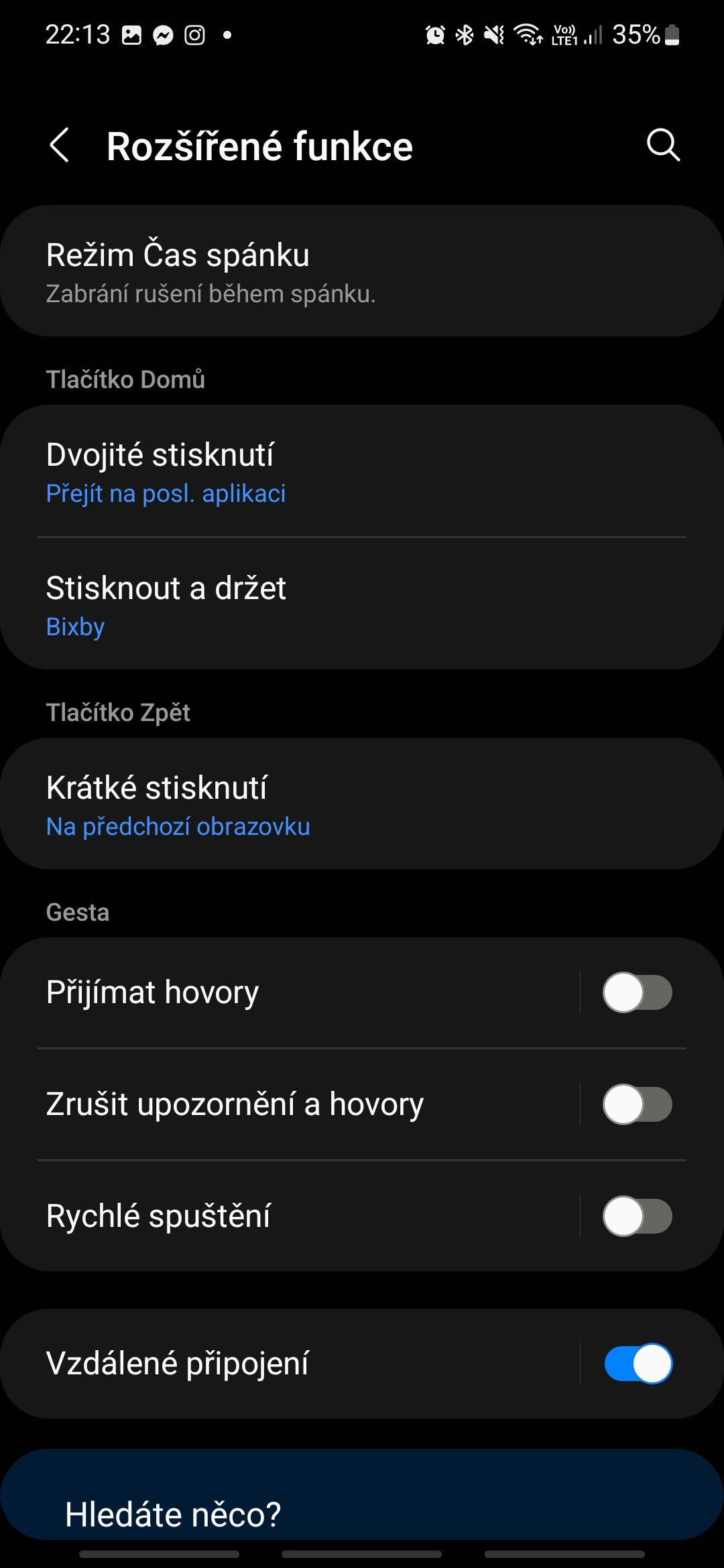Open Krátké stisknutí setting

point(362,804)
